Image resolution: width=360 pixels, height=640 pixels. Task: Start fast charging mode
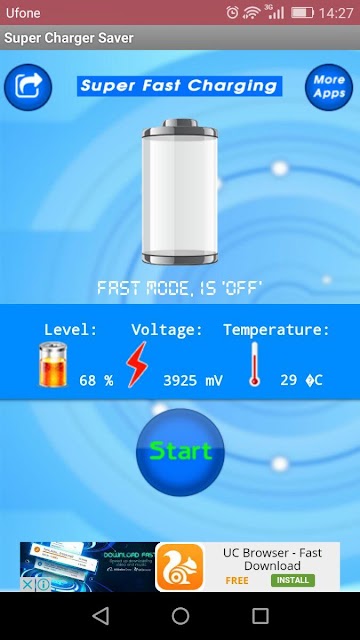(x=180, y=452)
